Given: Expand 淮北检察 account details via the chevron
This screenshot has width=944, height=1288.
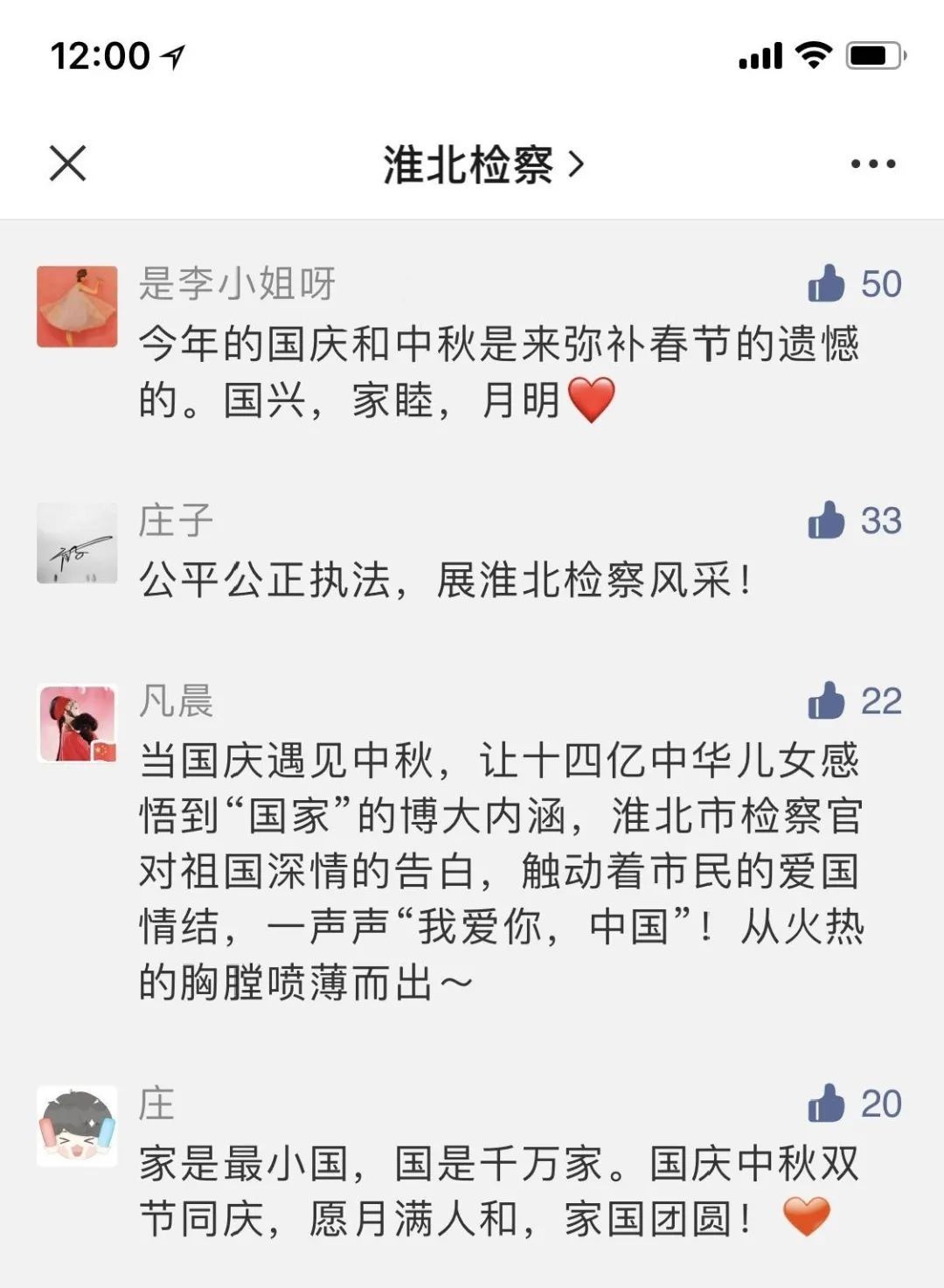Looking at the screenshot, I should 578,163.
